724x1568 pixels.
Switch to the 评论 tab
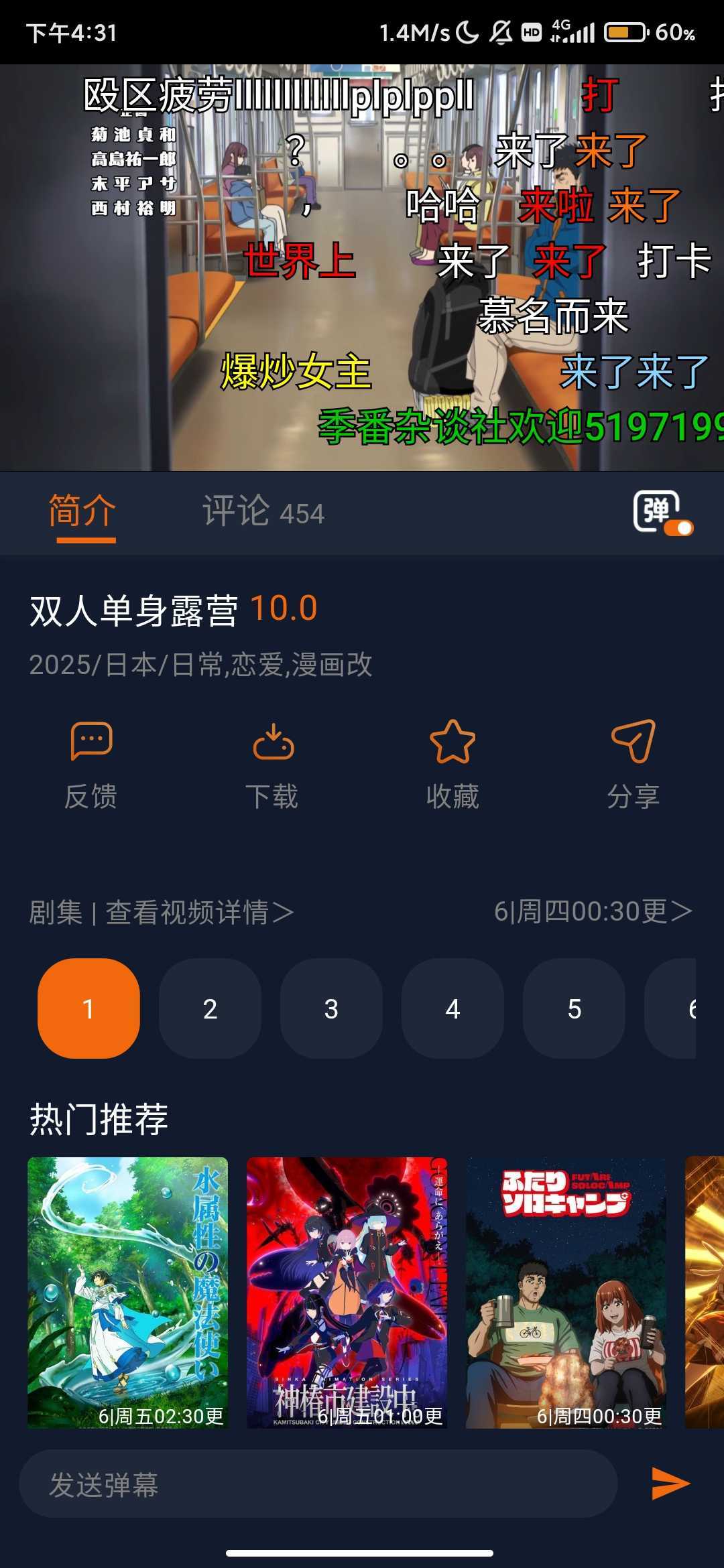tap(263, 513)
